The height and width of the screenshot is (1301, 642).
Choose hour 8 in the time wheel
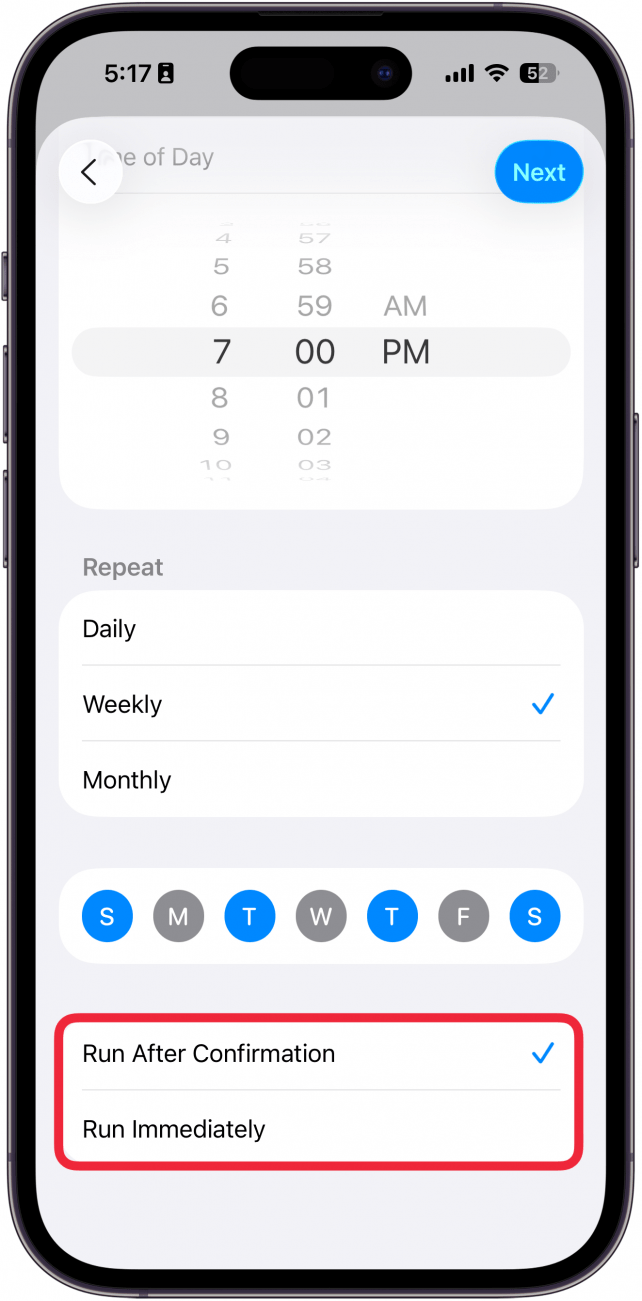(x=221, y=398)
